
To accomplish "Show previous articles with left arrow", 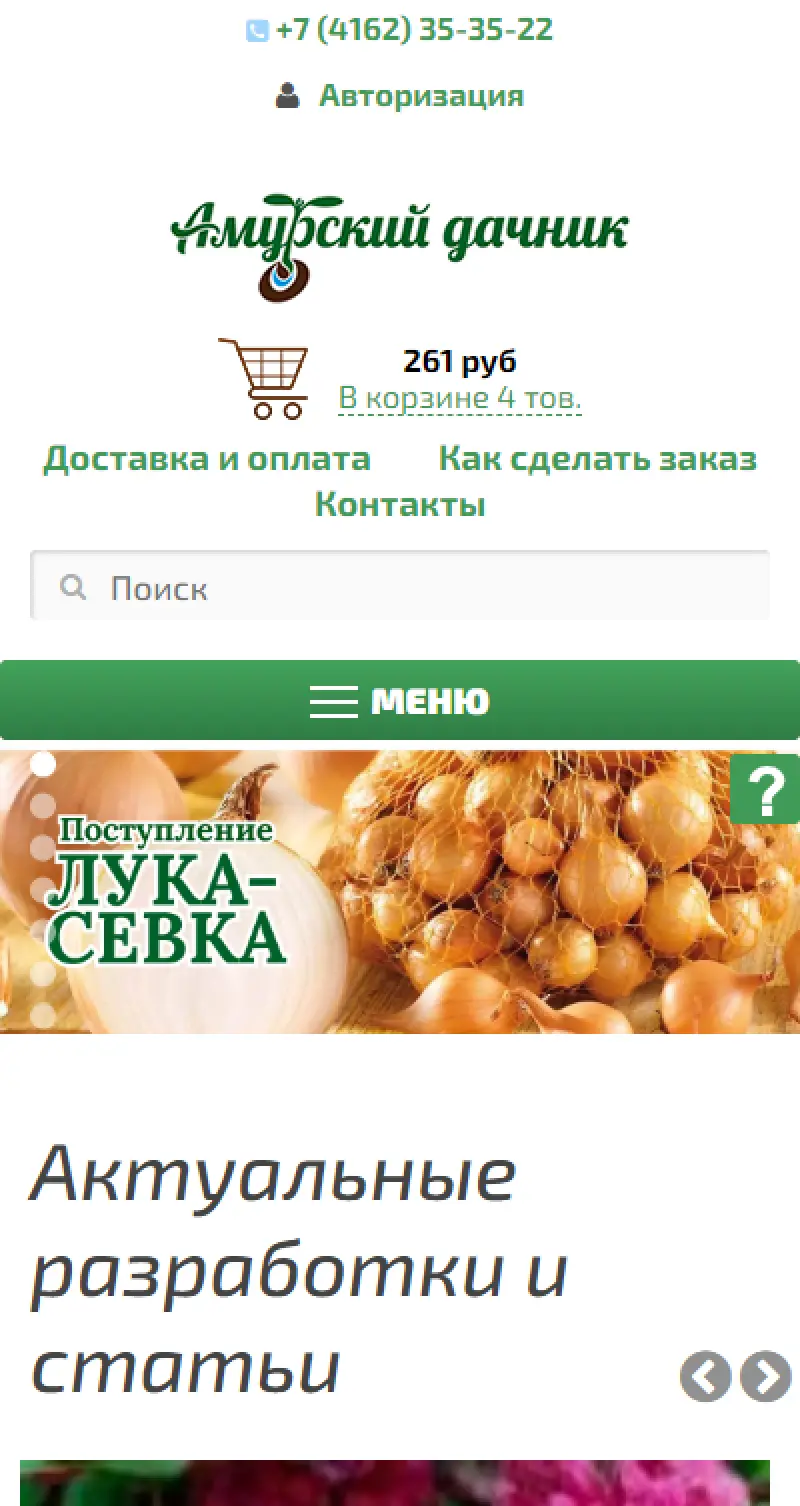I will click(705, 1376).
